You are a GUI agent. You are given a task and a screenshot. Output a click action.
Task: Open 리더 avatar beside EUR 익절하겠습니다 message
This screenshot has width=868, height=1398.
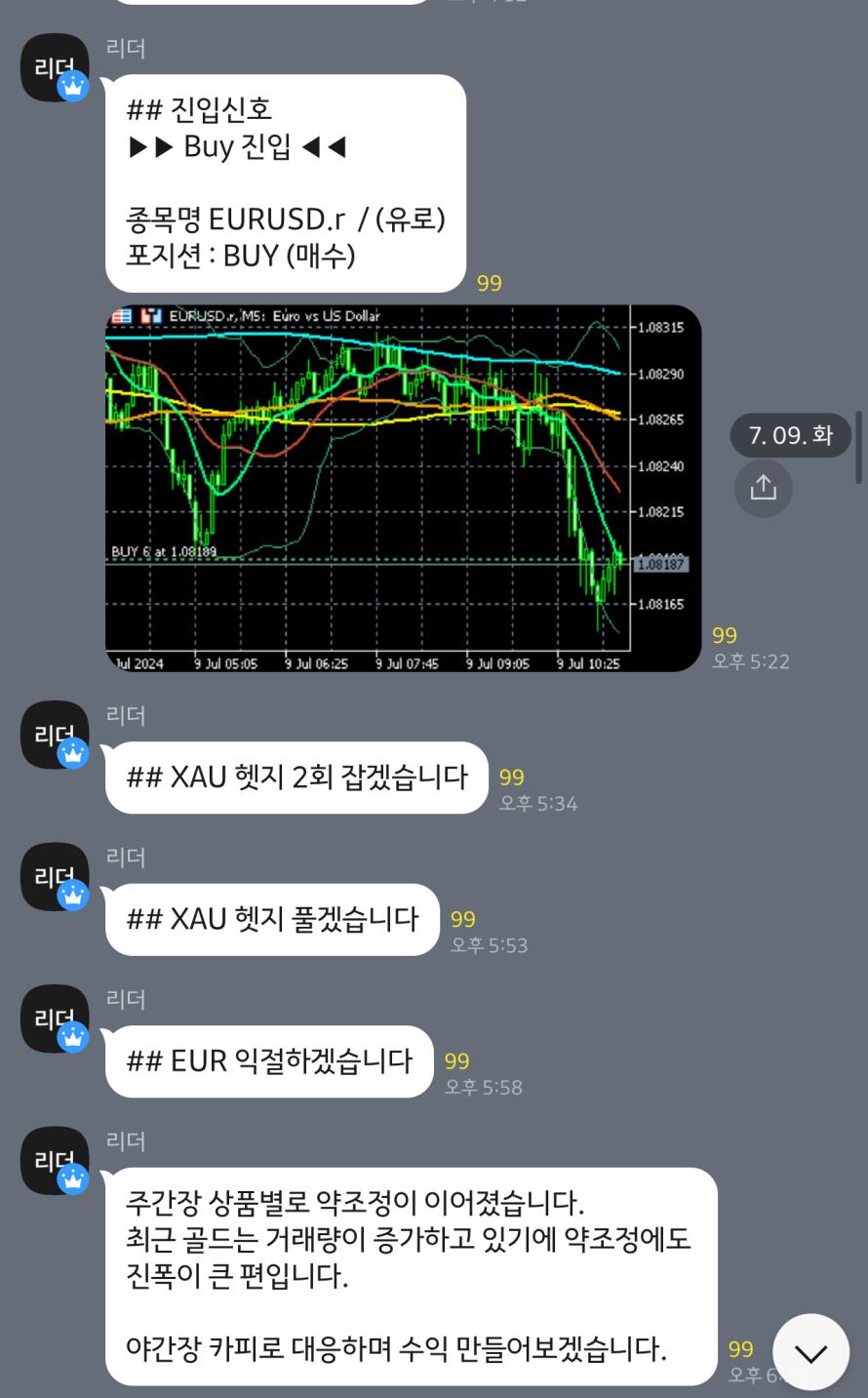pos(55,1019)
